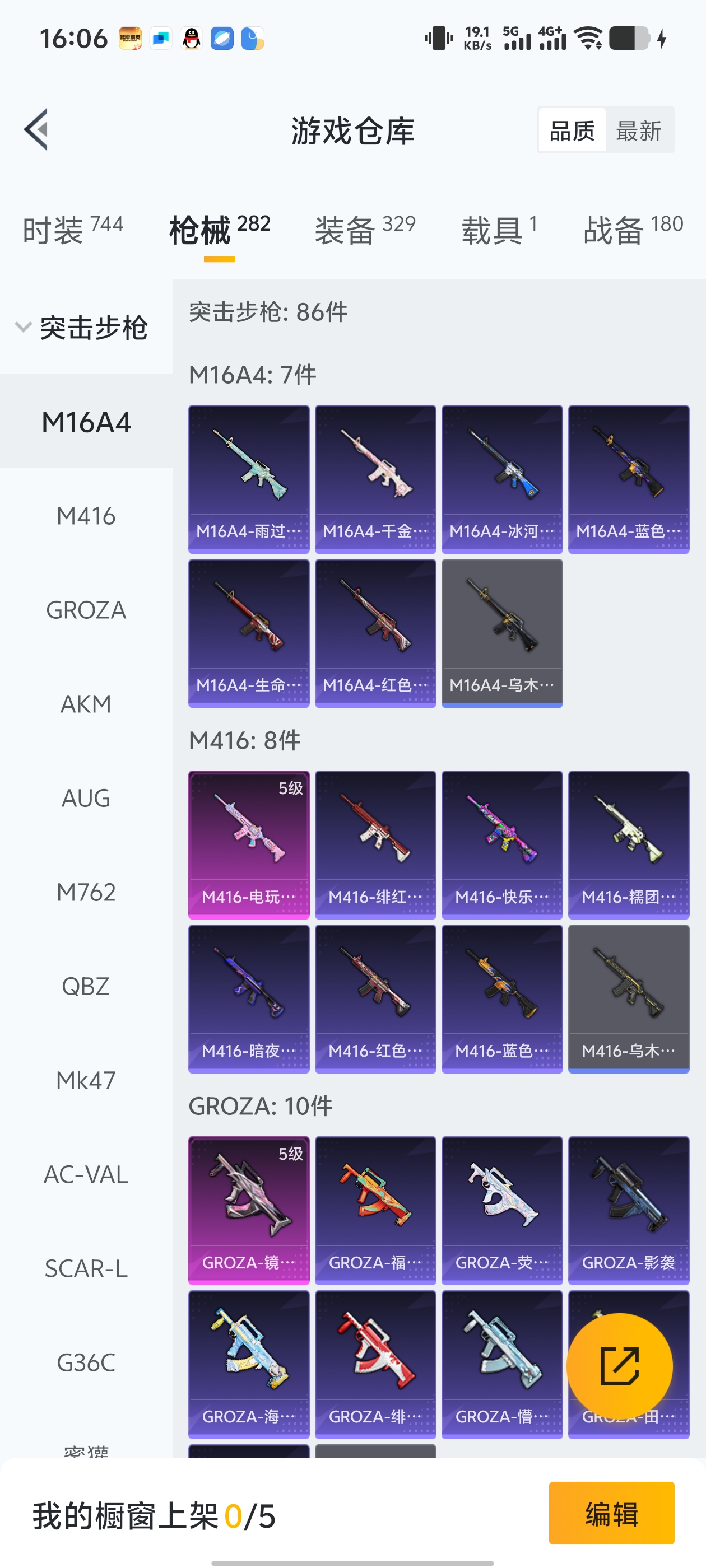Screen dimensions: 706x1568
Task: Tap the orange share floating button
Action: click(619, 1366)
